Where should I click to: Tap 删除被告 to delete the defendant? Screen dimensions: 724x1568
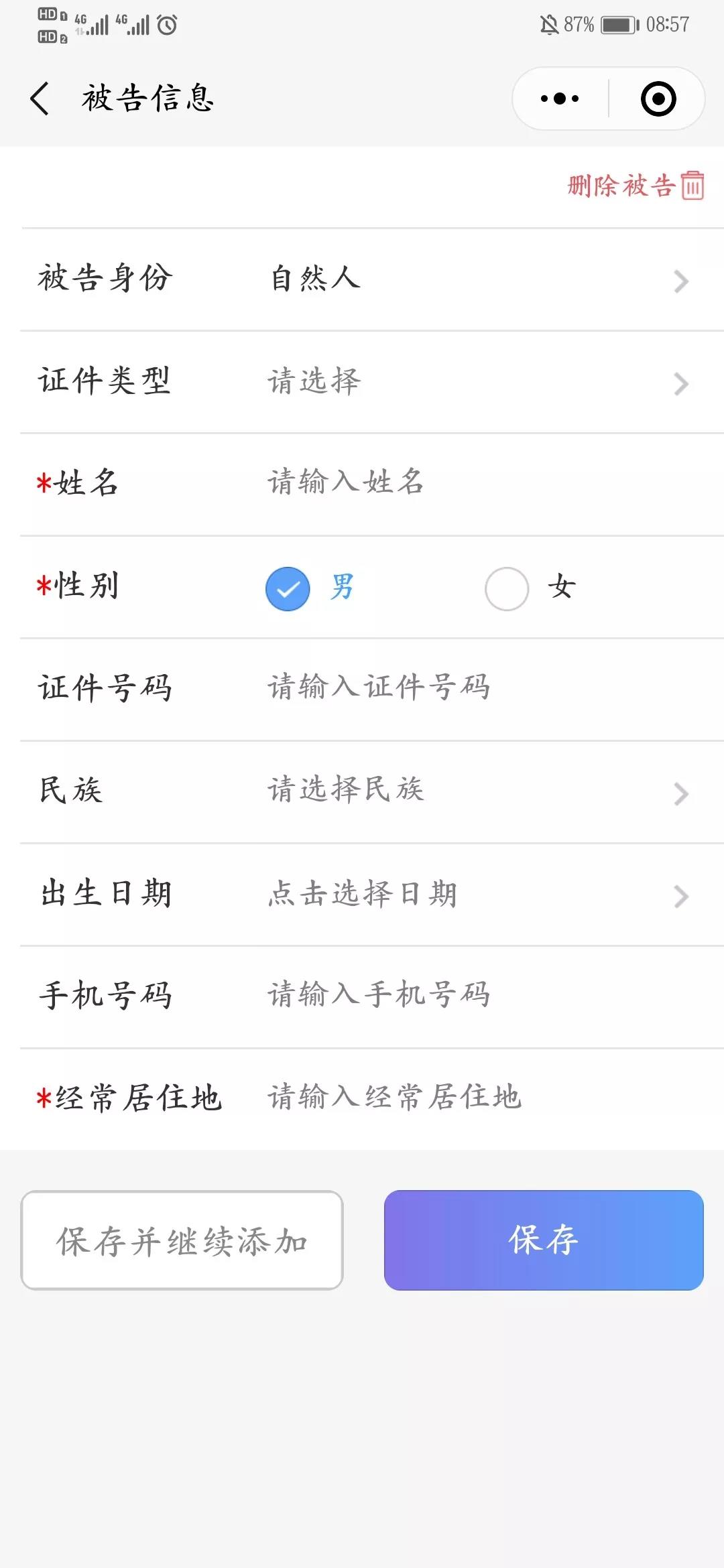point(636,186)
